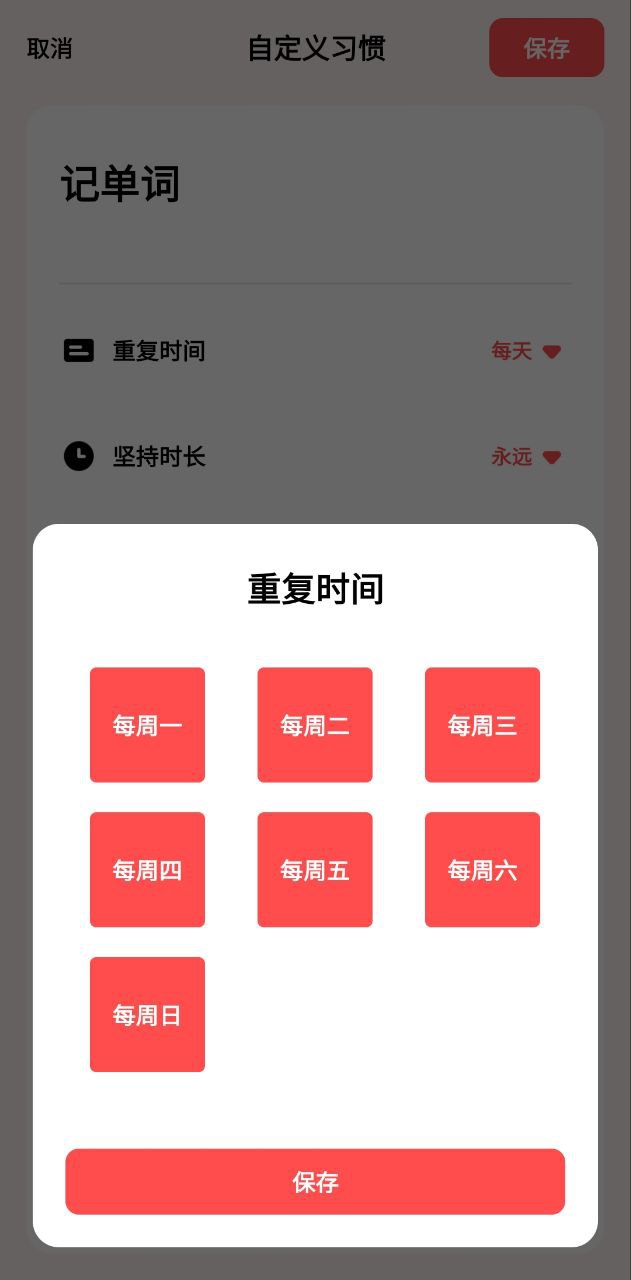The width and height of the screenshot is (631, 1280).
Task: Toggle the 每周五 day option
Action: pos(315,870)
